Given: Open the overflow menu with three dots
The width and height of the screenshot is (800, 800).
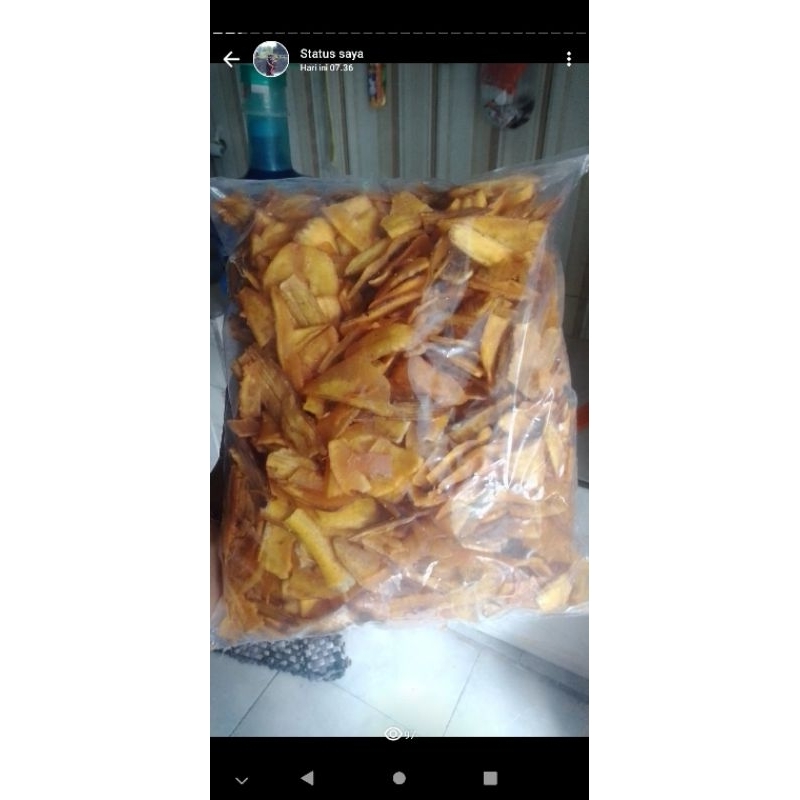Looking at the screenshot, I should pos(568,60).
